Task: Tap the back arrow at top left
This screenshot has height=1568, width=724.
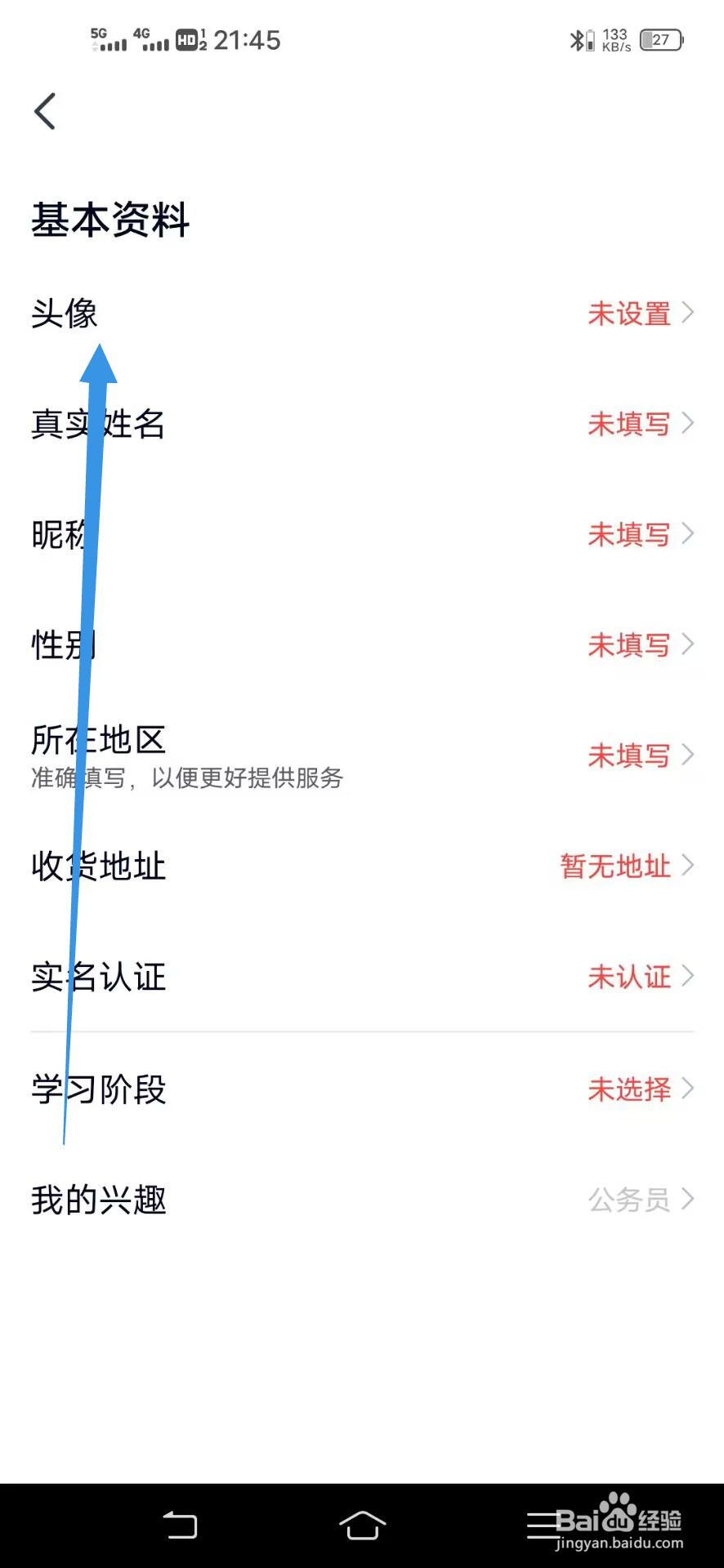Action: [45, 112]
